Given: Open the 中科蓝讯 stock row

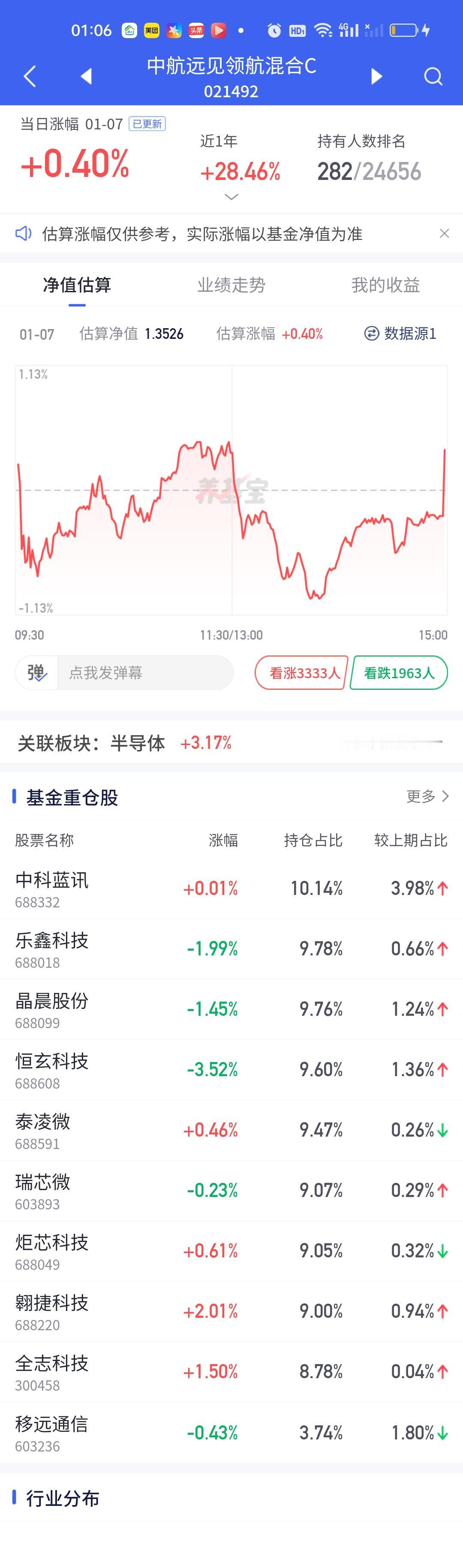Looking at the screenshot, I should coord(231,888).
